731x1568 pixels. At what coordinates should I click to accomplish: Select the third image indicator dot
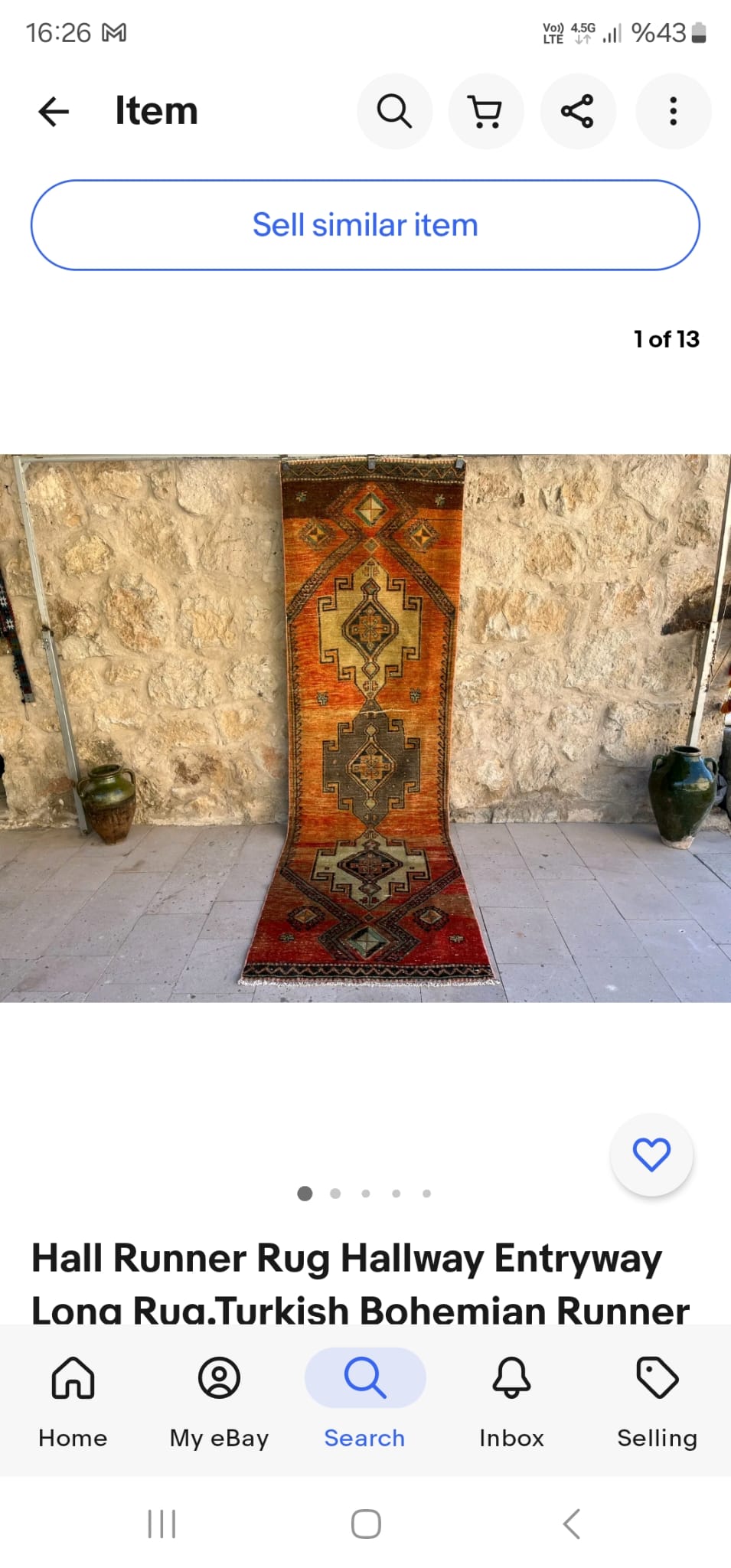coord(366,1193)
